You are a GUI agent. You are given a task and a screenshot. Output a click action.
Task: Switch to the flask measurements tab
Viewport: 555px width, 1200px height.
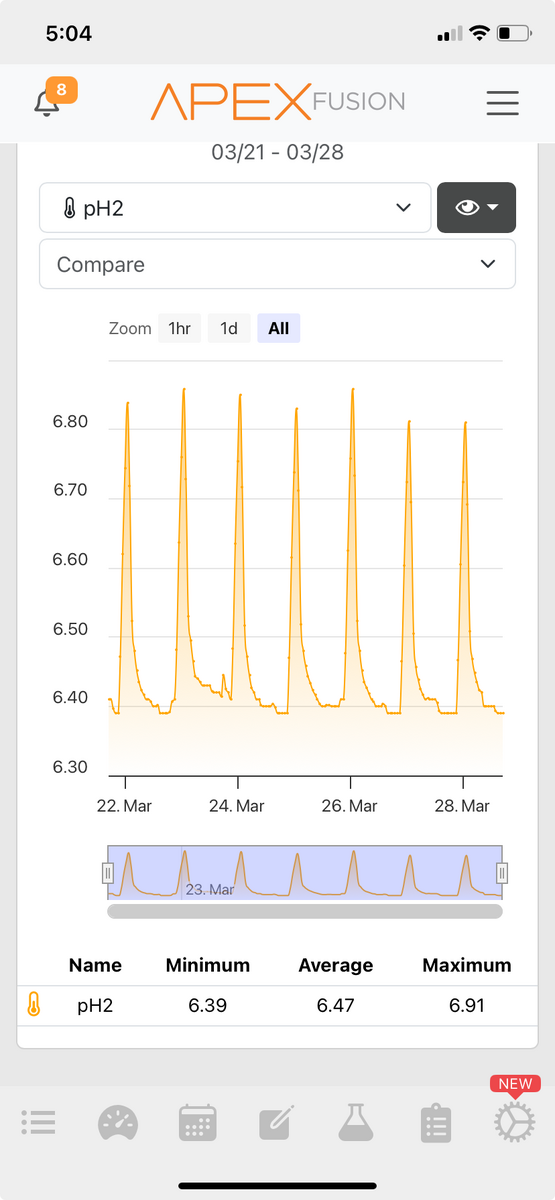[x=356, y=1123]
